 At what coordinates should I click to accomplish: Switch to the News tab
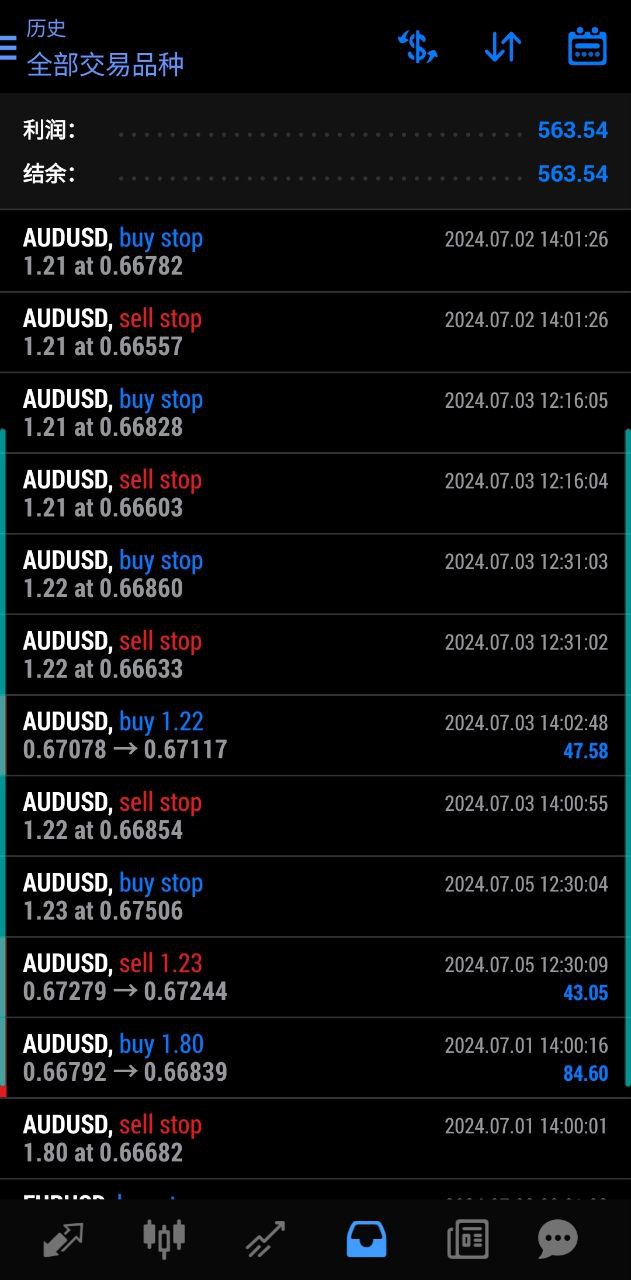(467, 1240)
